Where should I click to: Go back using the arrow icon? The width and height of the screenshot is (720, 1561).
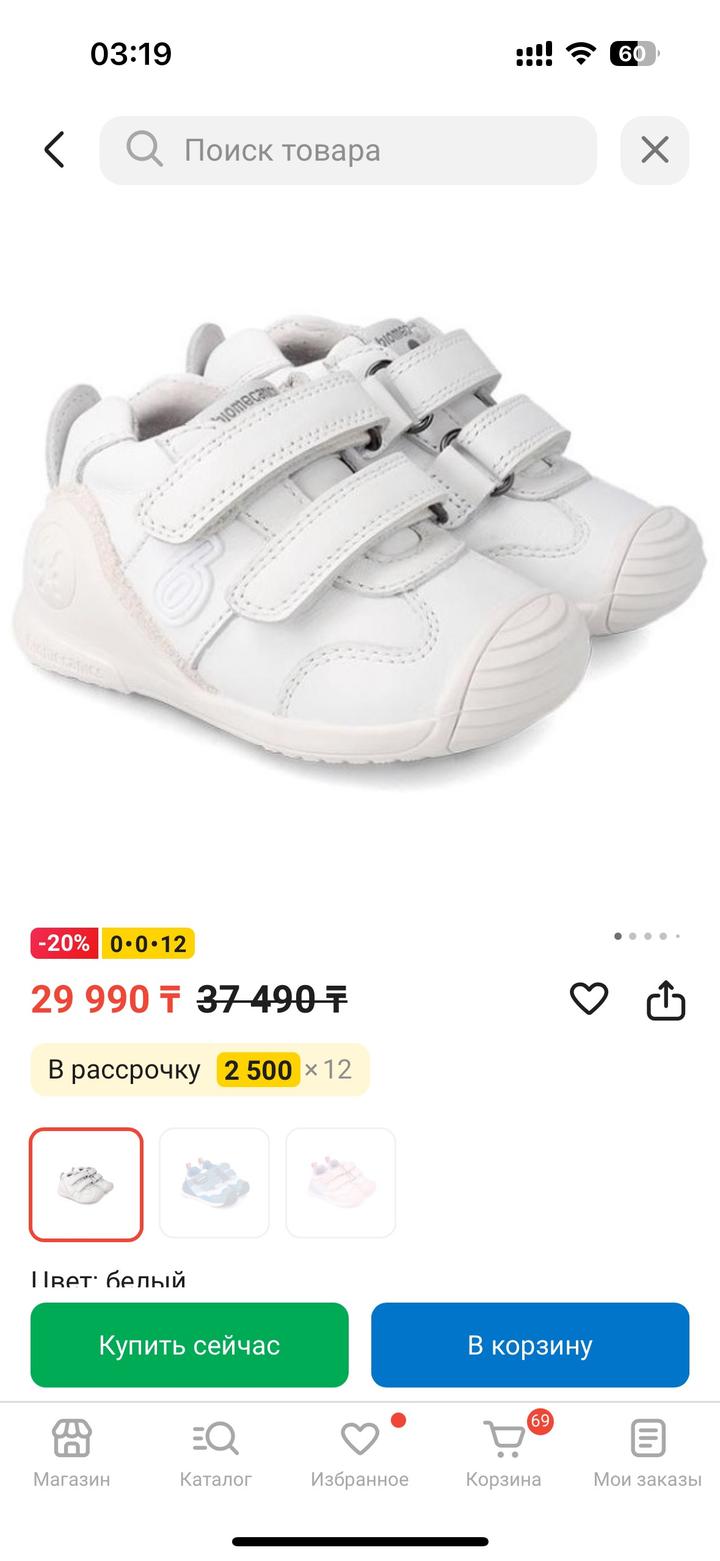coord(55,150)
